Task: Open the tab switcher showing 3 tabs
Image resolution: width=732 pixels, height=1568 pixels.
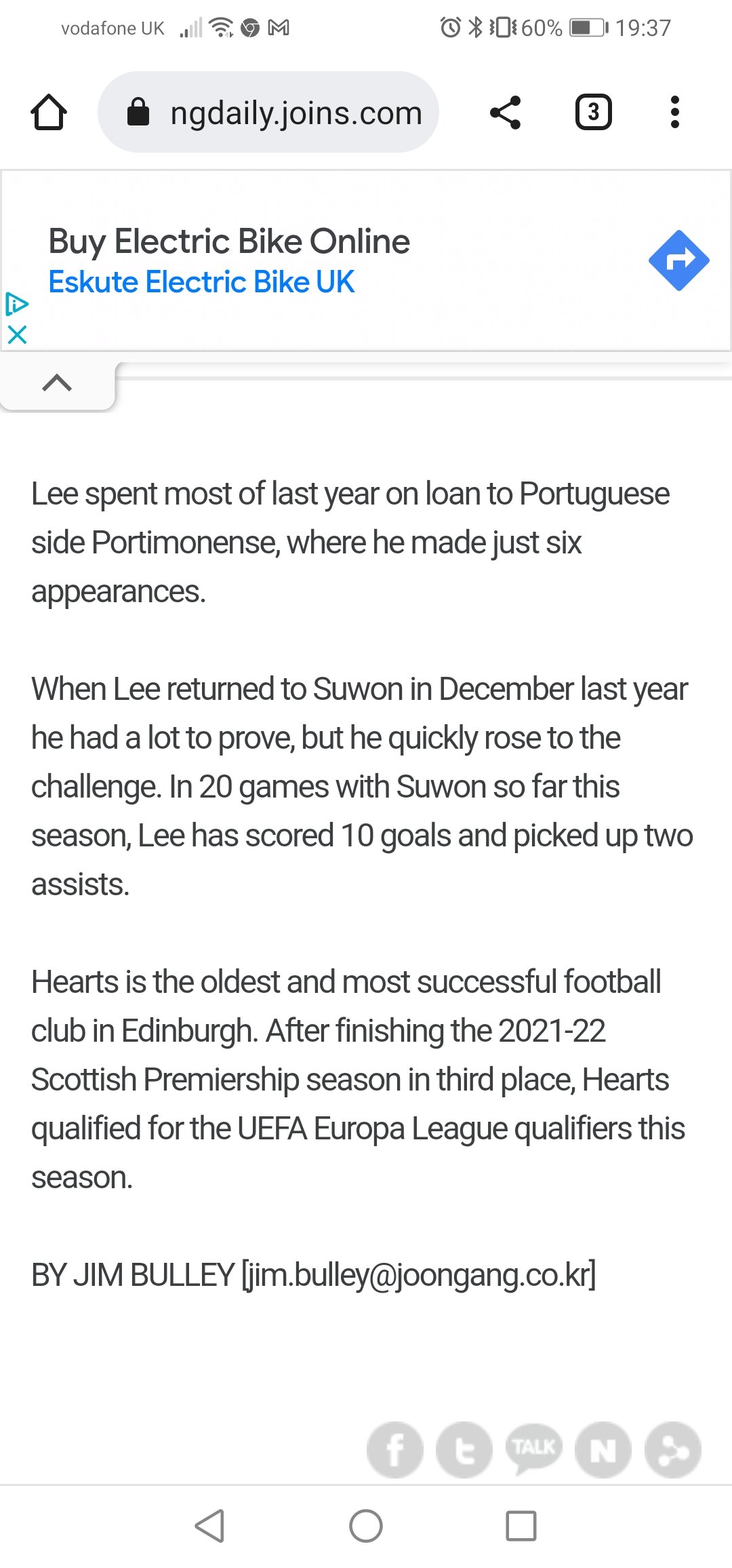Action: (594, 112)
